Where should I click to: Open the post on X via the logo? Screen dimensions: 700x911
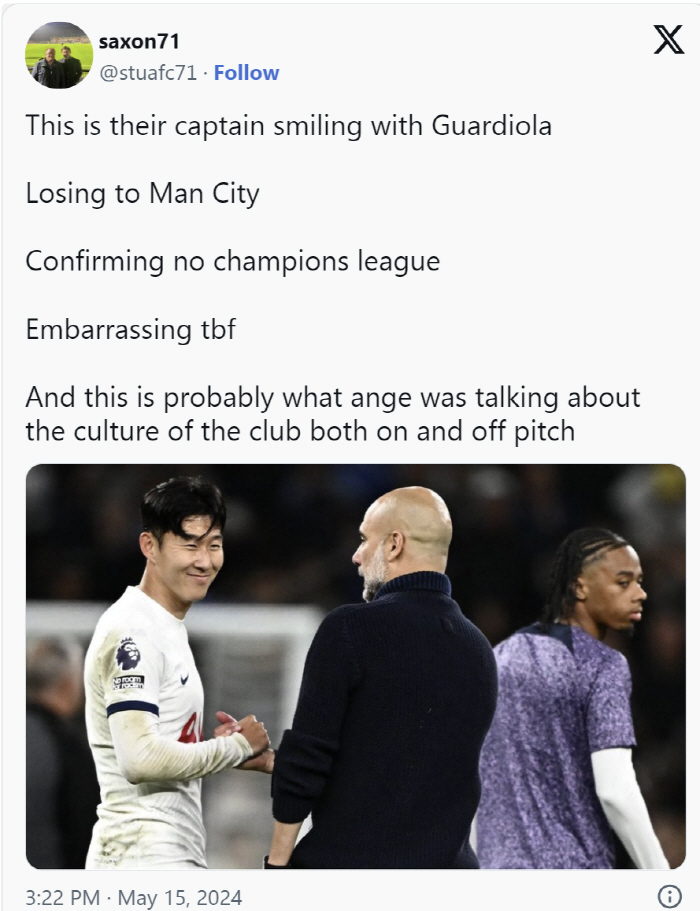click(667, 39)
